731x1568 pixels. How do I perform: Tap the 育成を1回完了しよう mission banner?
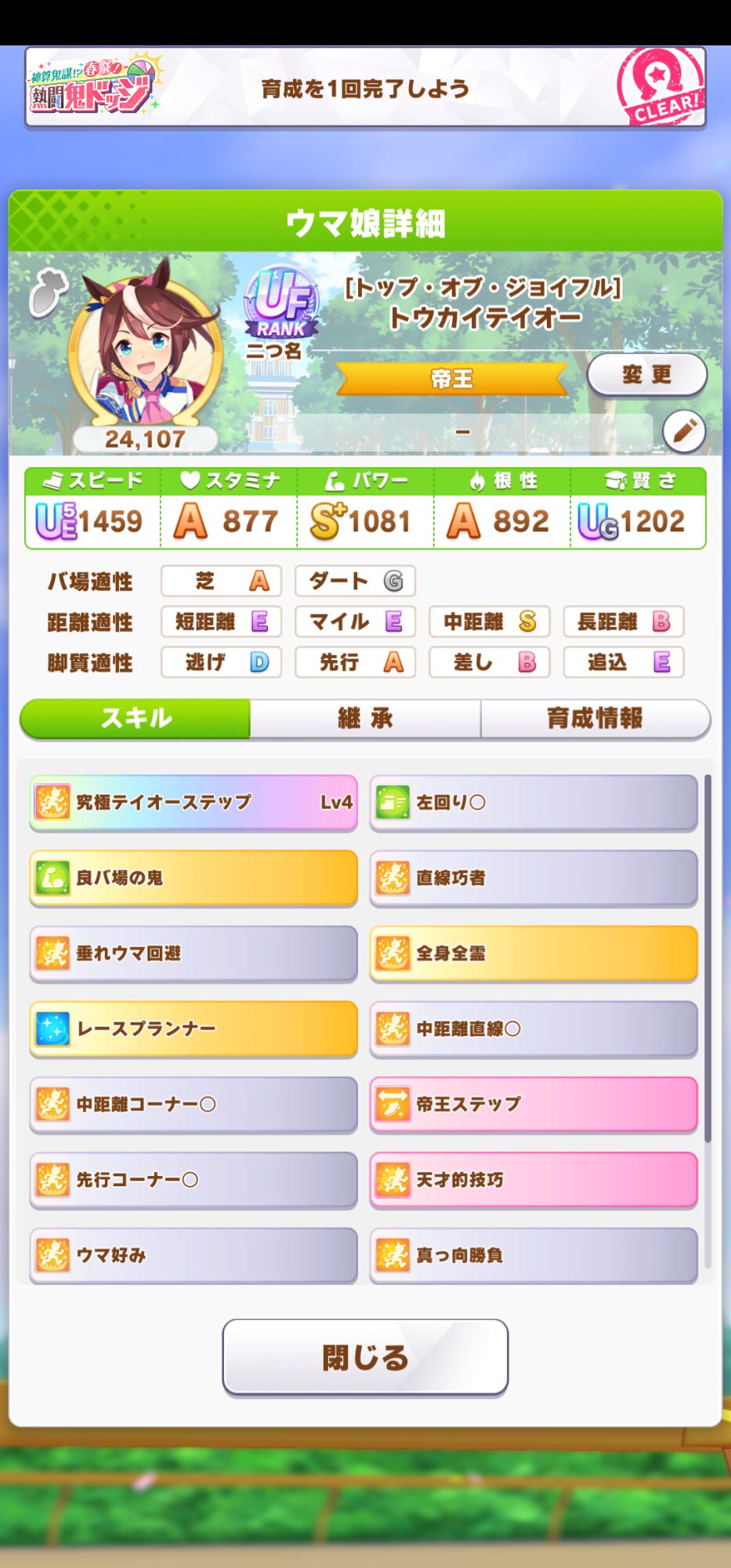[x=365, y=88]
